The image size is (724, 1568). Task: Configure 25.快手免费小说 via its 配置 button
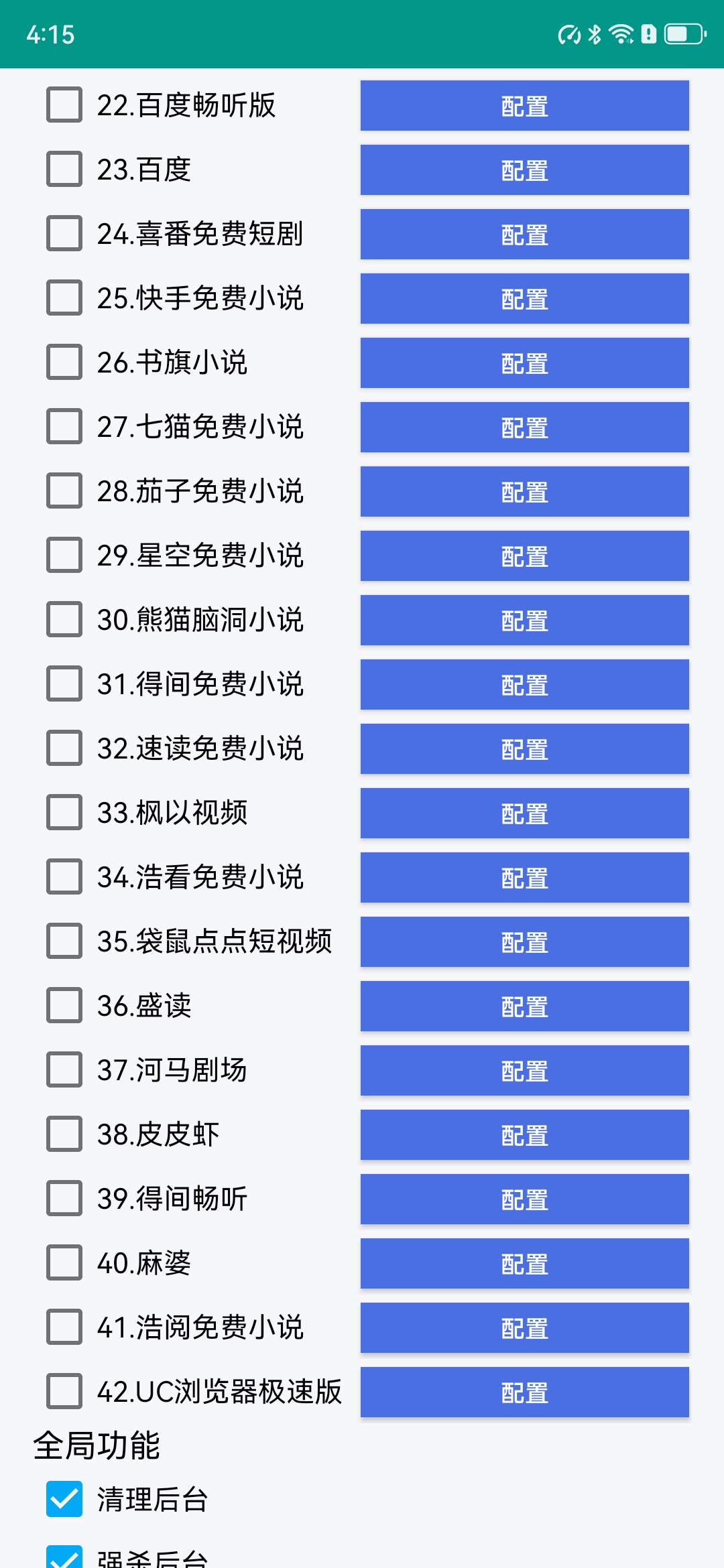524,299
